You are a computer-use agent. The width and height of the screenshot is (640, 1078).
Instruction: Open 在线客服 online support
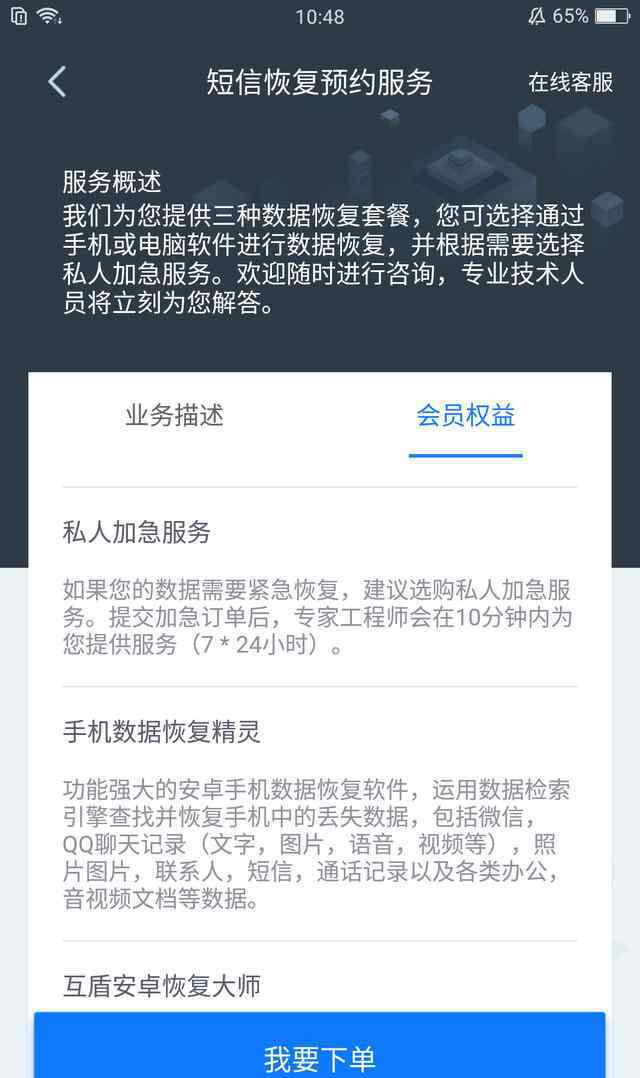570,83
